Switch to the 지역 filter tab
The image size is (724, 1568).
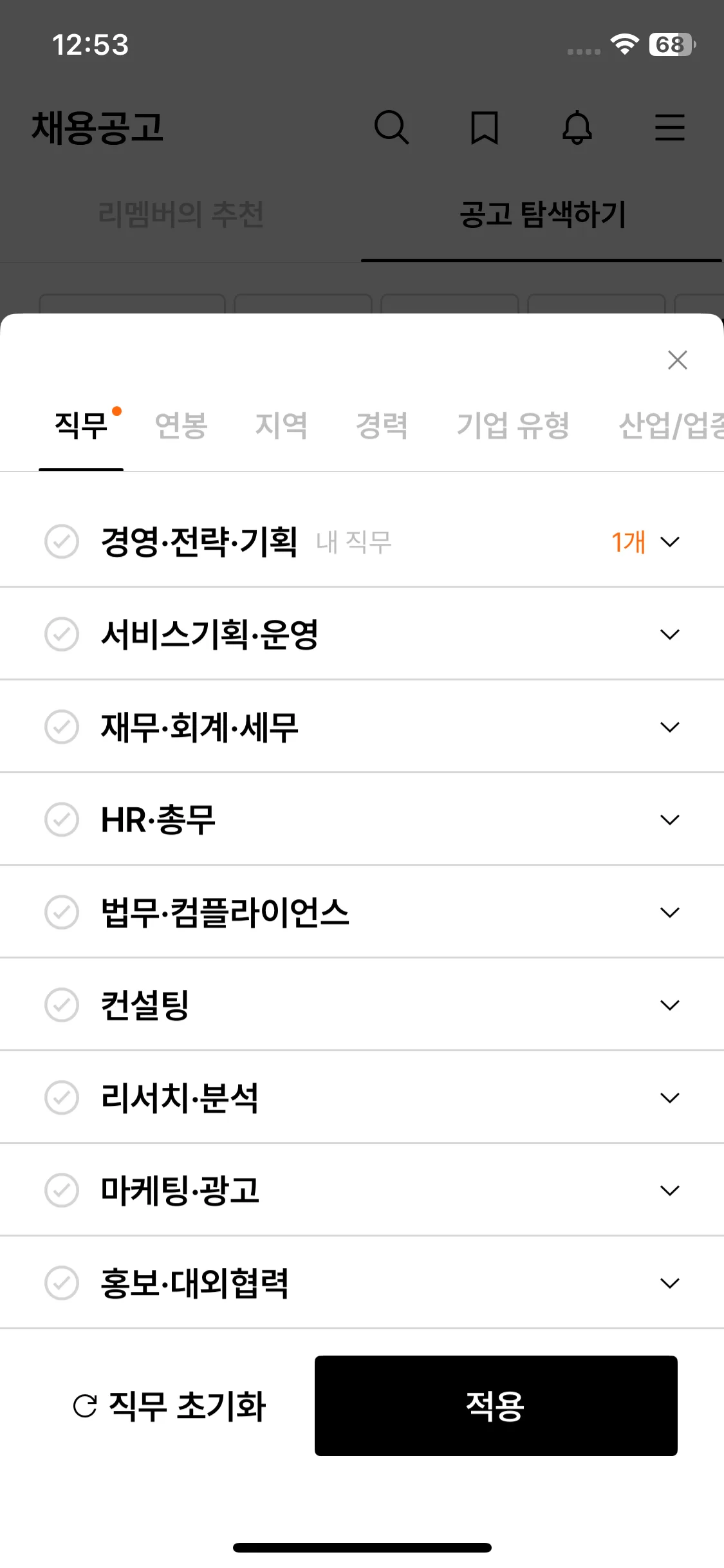click(x=281, y=425)
